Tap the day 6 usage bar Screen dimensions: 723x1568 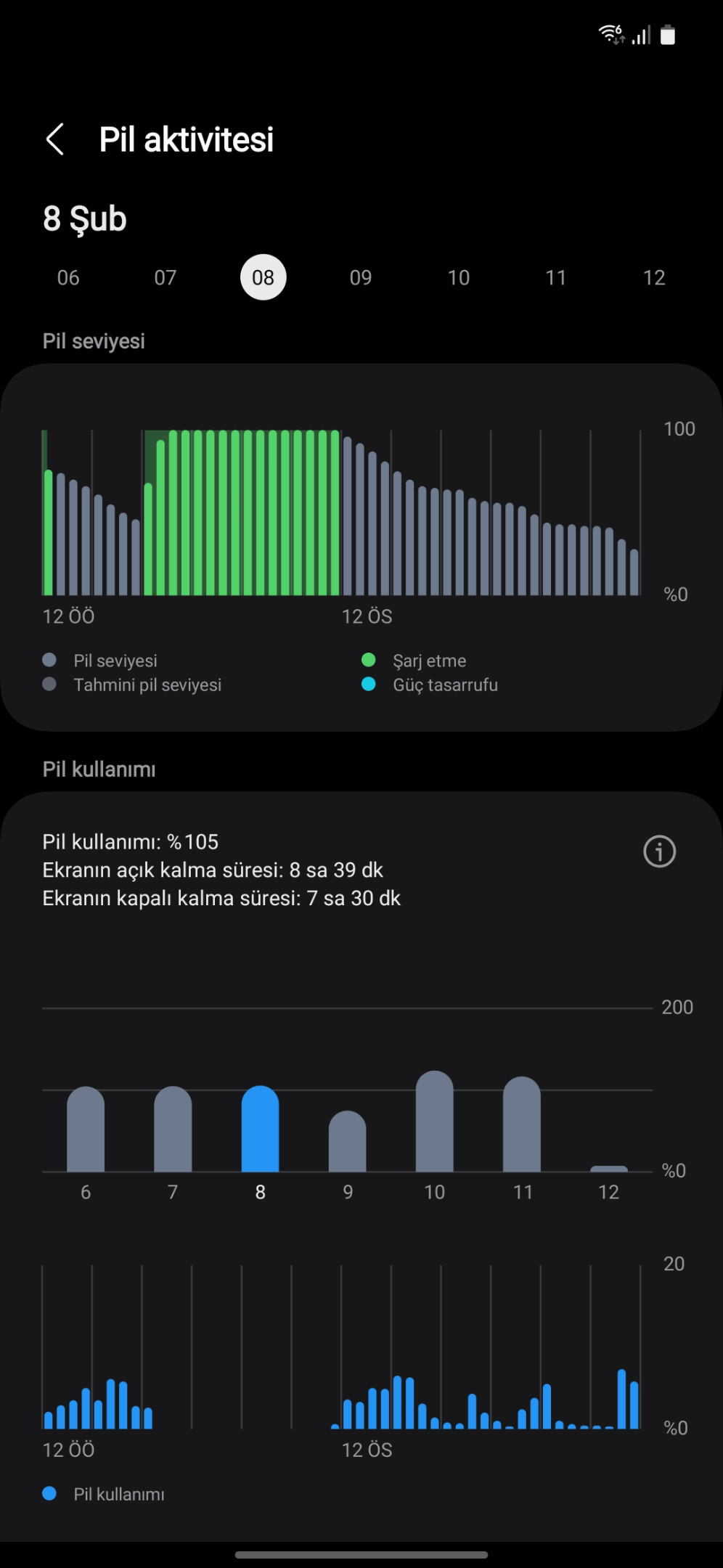[86, 1130]
